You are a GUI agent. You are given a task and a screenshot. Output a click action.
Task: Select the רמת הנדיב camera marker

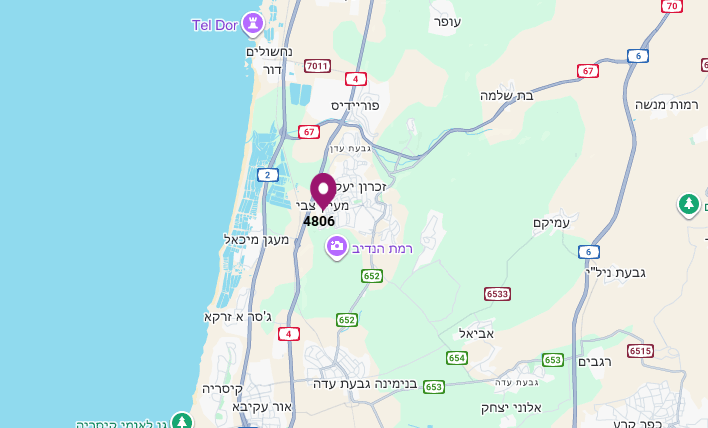pos(337,246)
